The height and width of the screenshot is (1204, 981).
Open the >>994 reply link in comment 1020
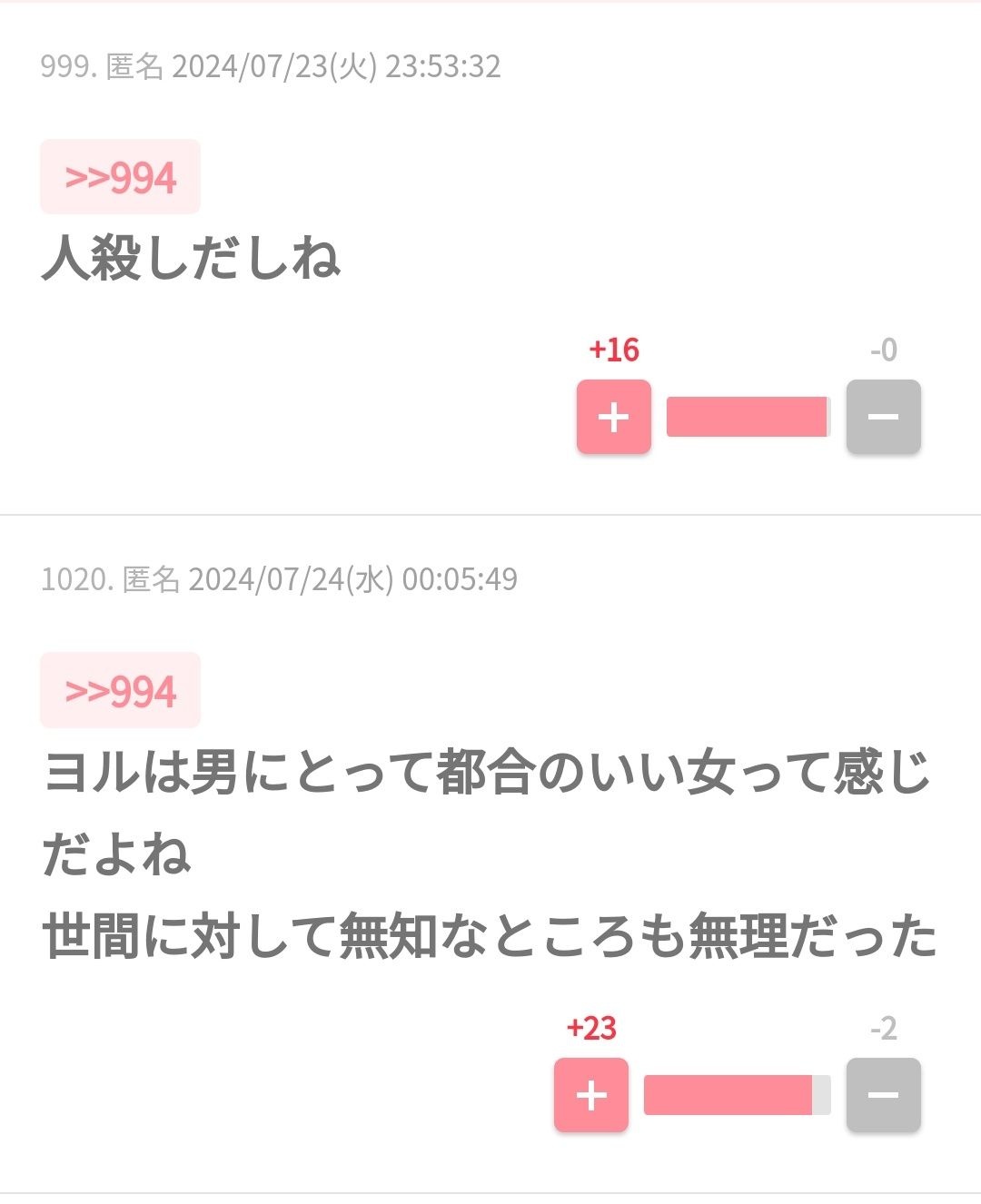pos(120,691)
